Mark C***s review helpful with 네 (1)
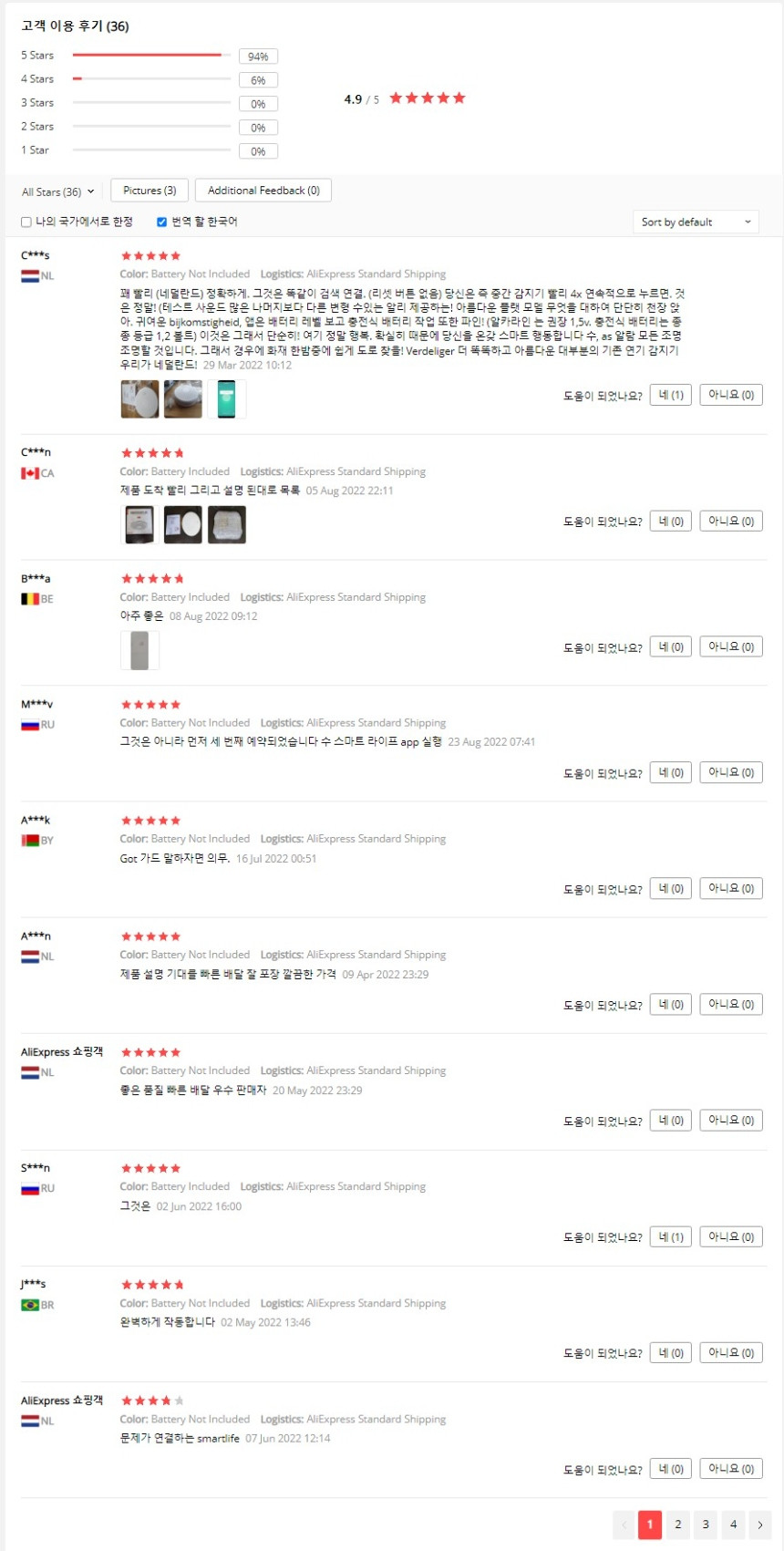784x1551 pixels. point(671,395)
